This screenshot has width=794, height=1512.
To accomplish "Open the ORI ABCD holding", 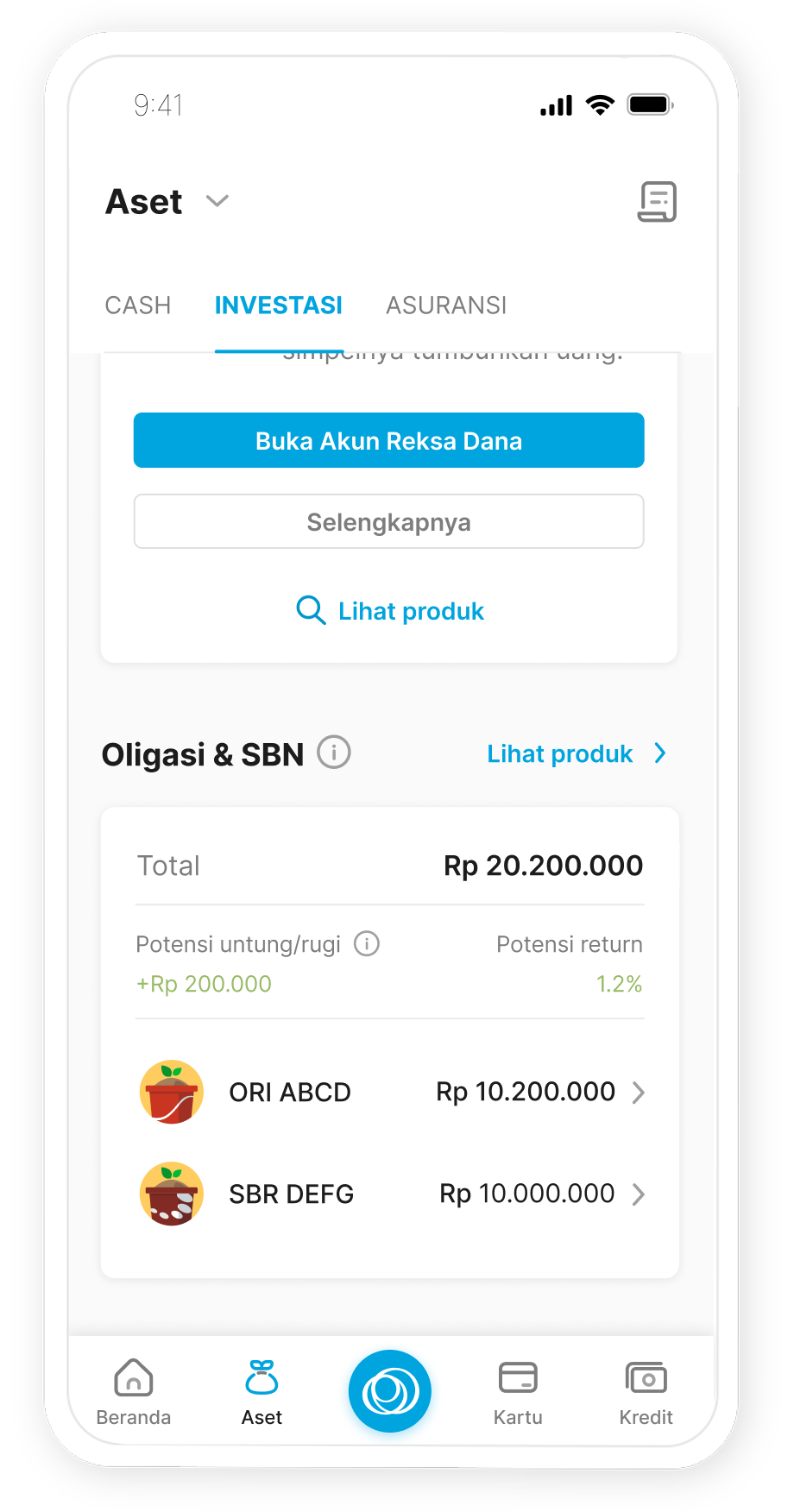I will pyautogui.click(x=390, y=1092).
